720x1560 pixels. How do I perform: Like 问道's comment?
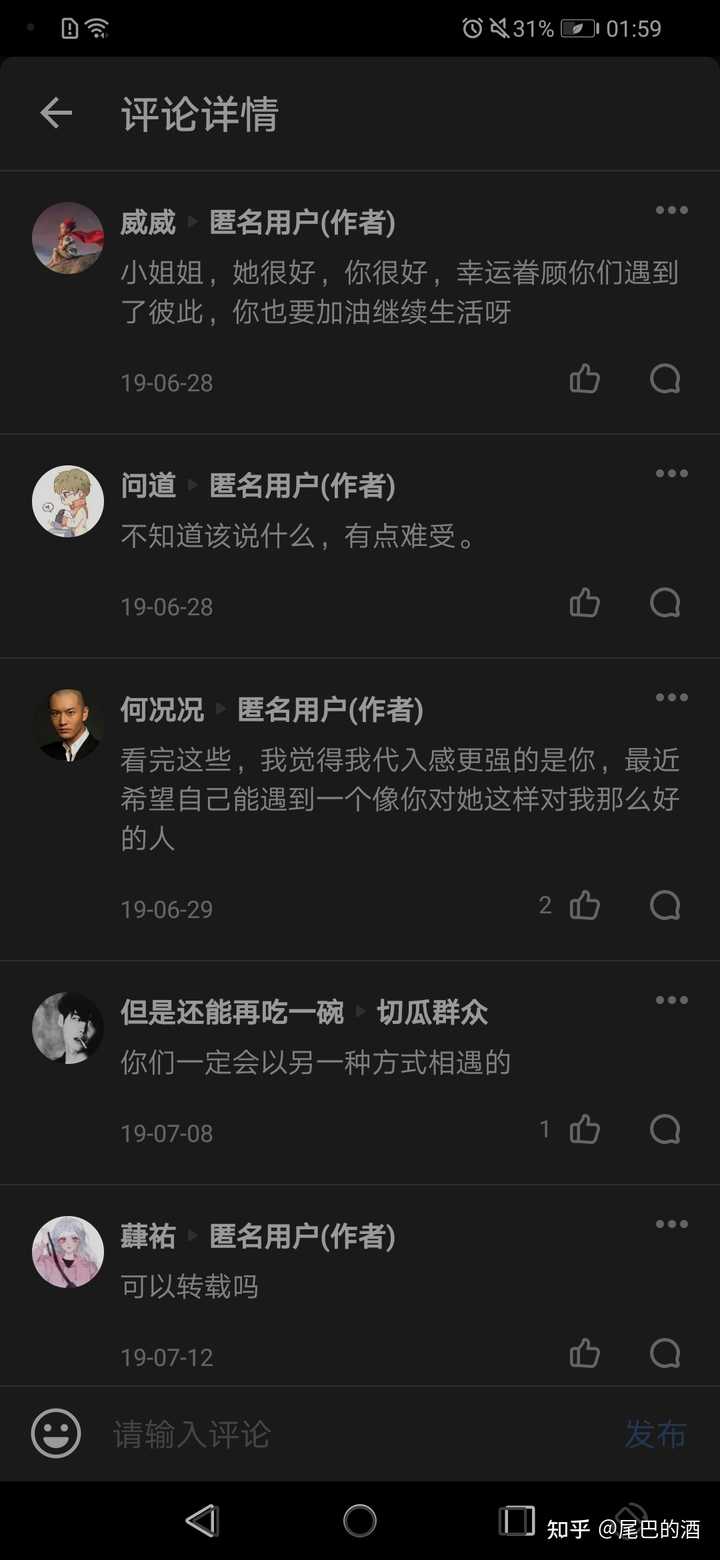pyautogui.click(x=585, y=603)
